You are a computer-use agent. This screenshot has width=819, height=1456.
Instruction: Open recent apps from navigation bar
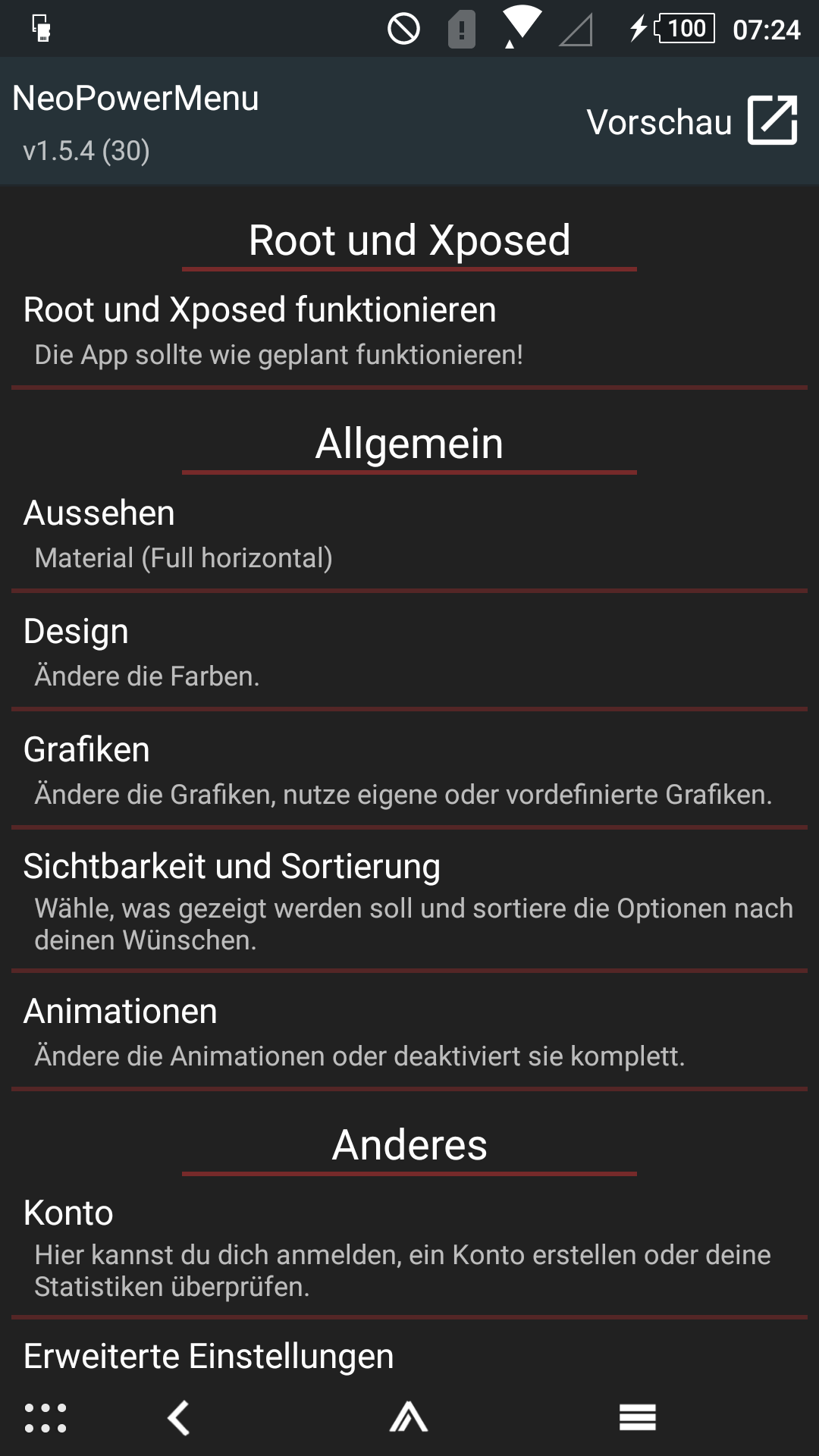(638, 1417)
